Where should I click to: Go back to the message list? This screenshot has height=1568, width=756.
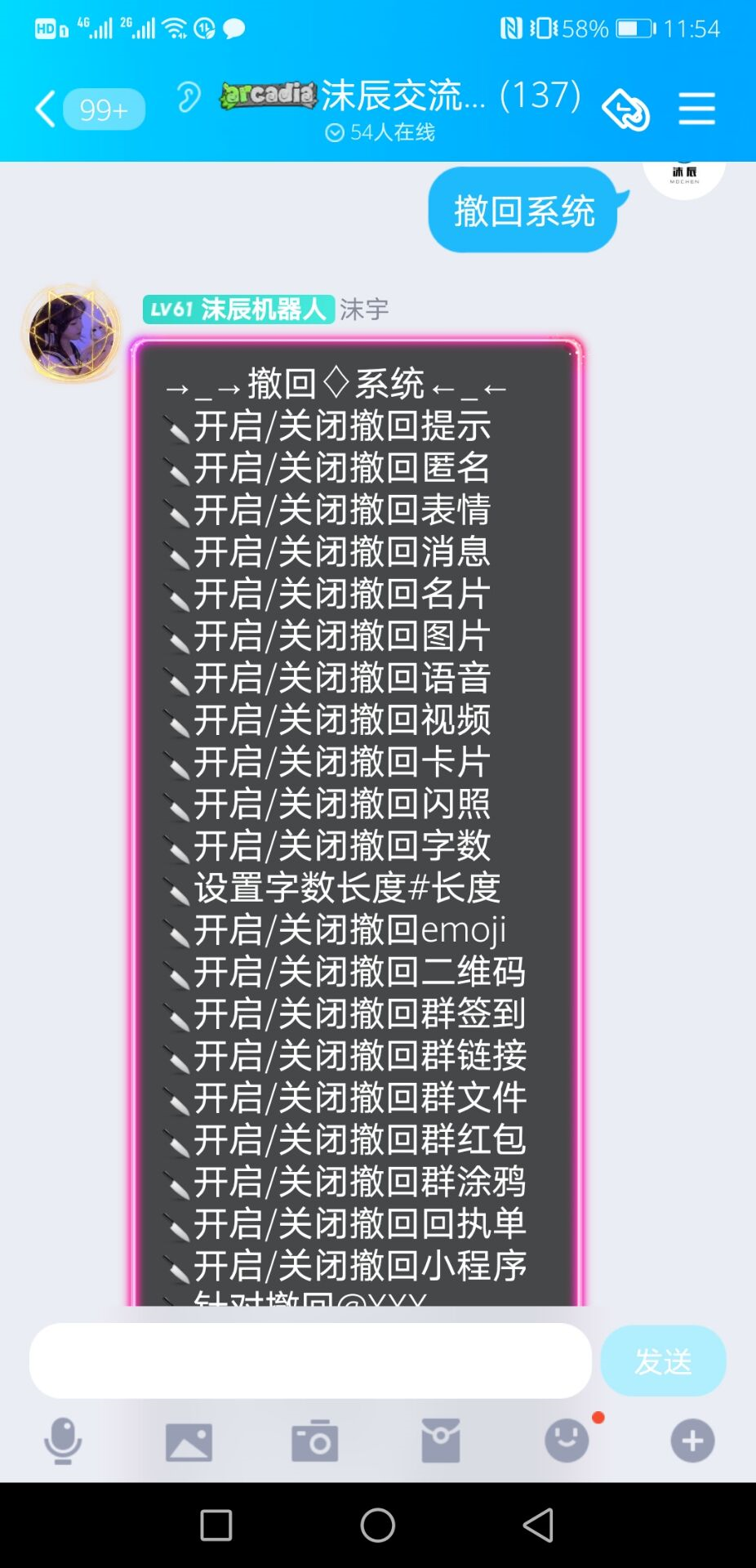[x=47, y=109]
